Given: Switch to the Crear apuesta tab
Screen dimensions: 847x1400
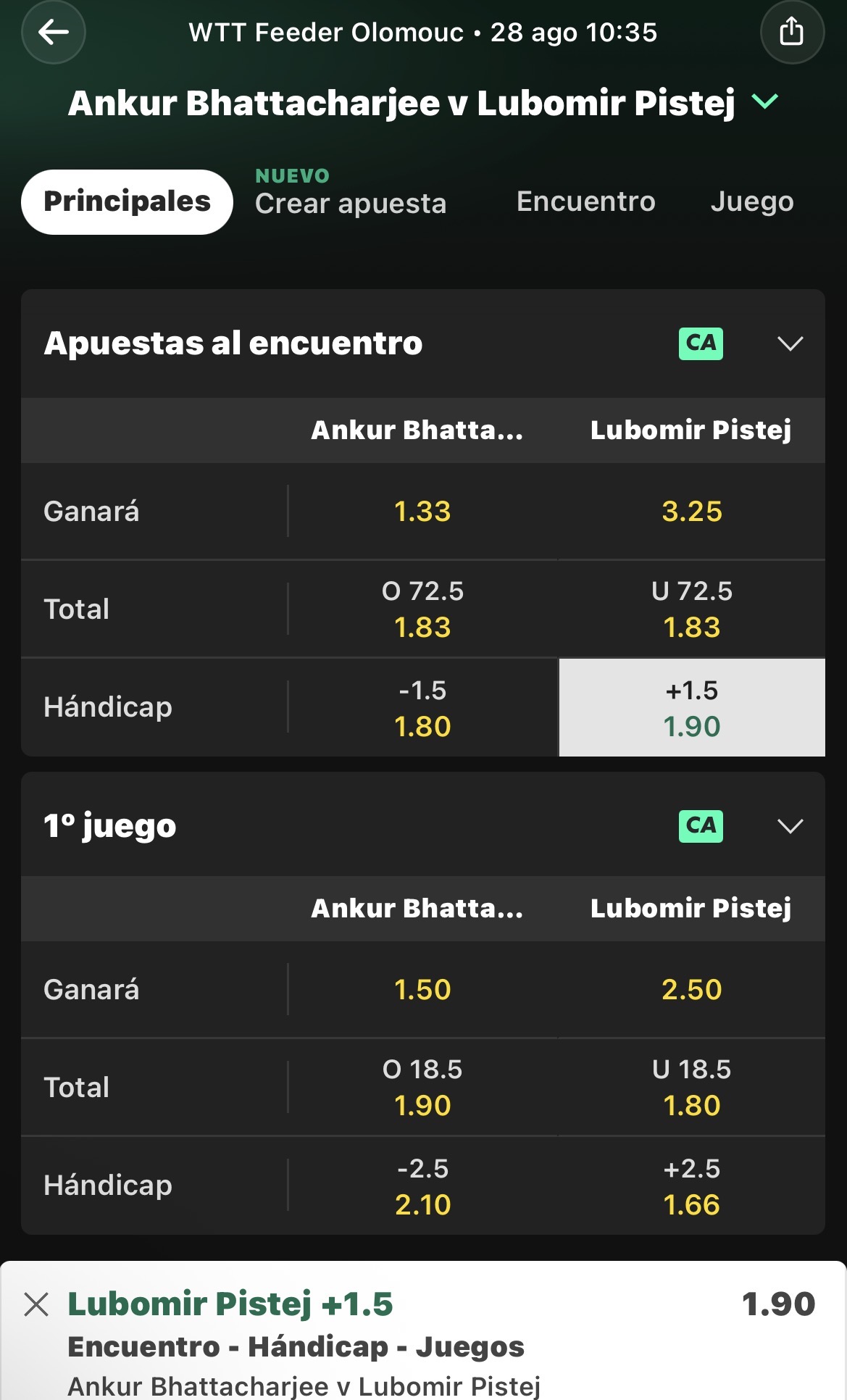Looking at the screenshot, I should 351,202.
